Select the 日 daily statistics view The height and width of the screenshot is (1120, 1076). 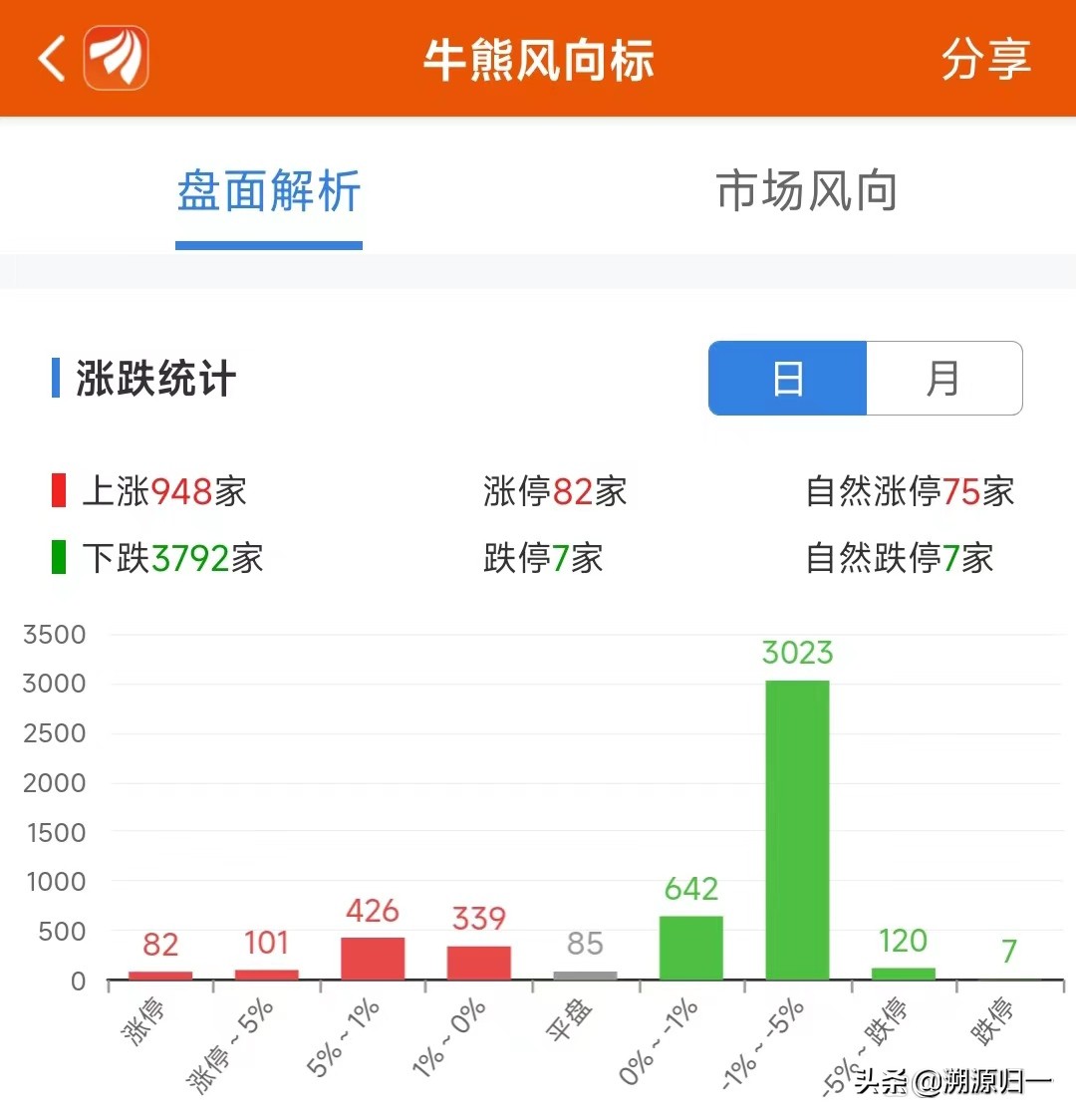(787, 379)
